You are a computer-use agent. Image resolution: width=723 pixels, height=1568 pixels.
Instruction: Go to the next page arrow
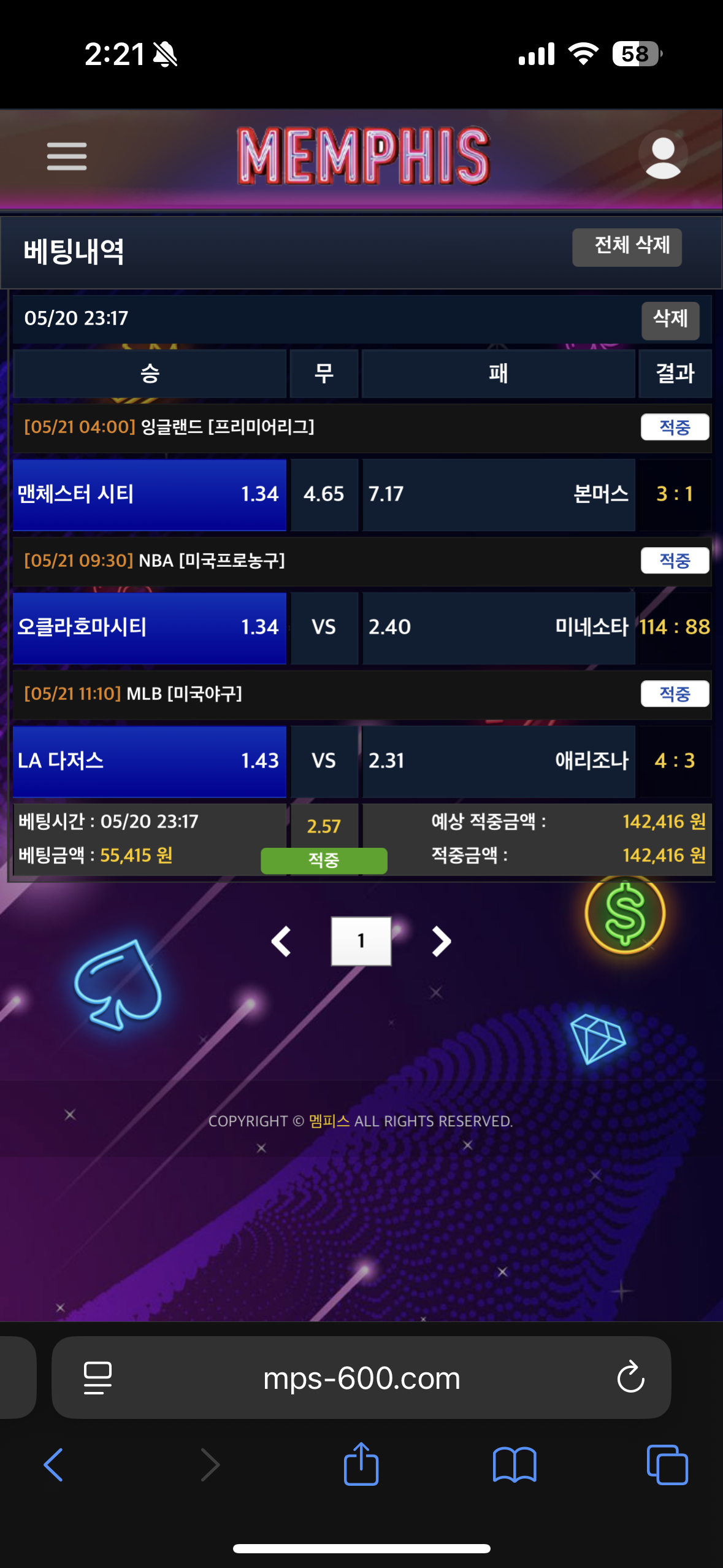click(441, 941)
